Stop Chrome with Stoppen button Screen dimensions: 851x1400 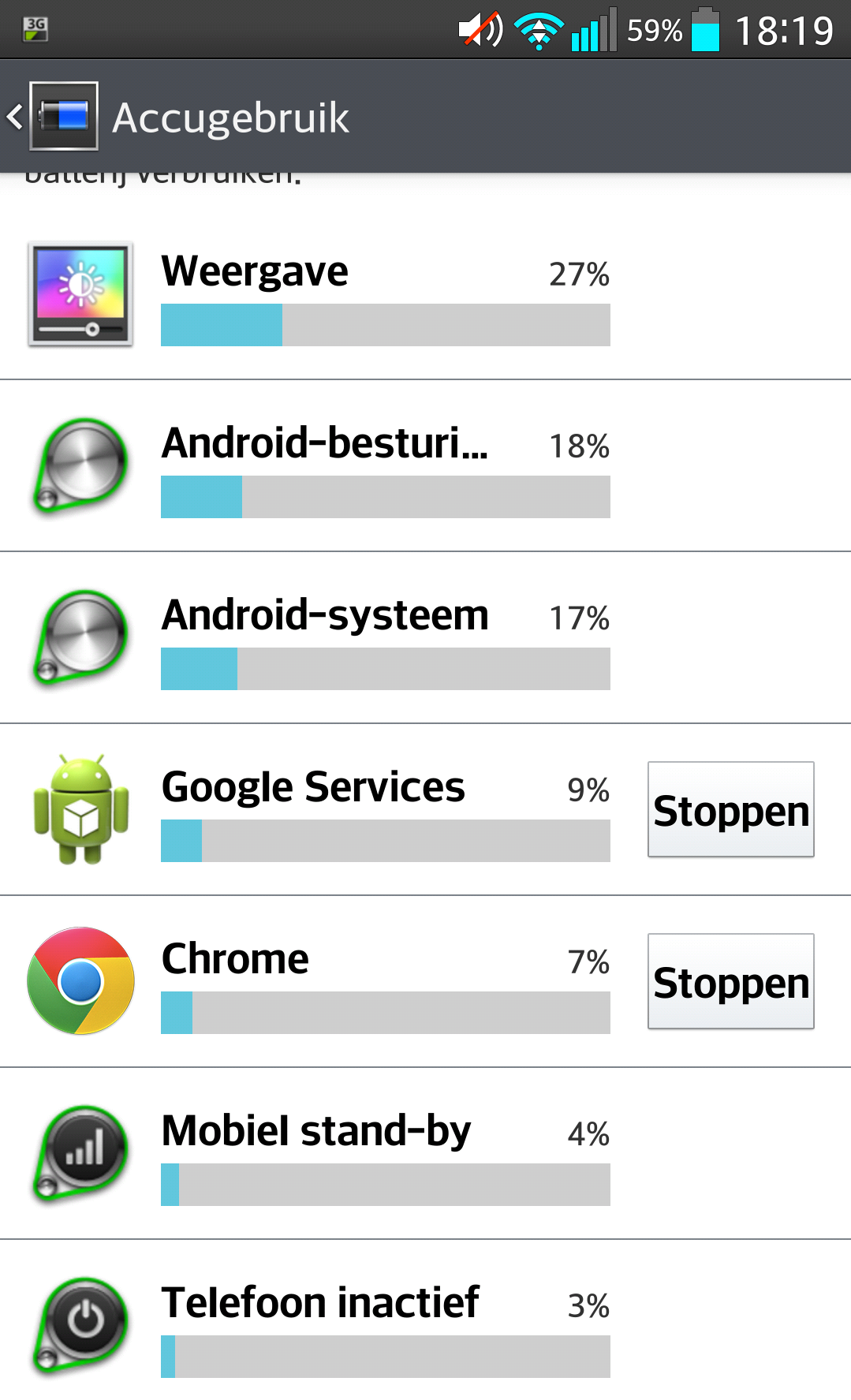730,982
